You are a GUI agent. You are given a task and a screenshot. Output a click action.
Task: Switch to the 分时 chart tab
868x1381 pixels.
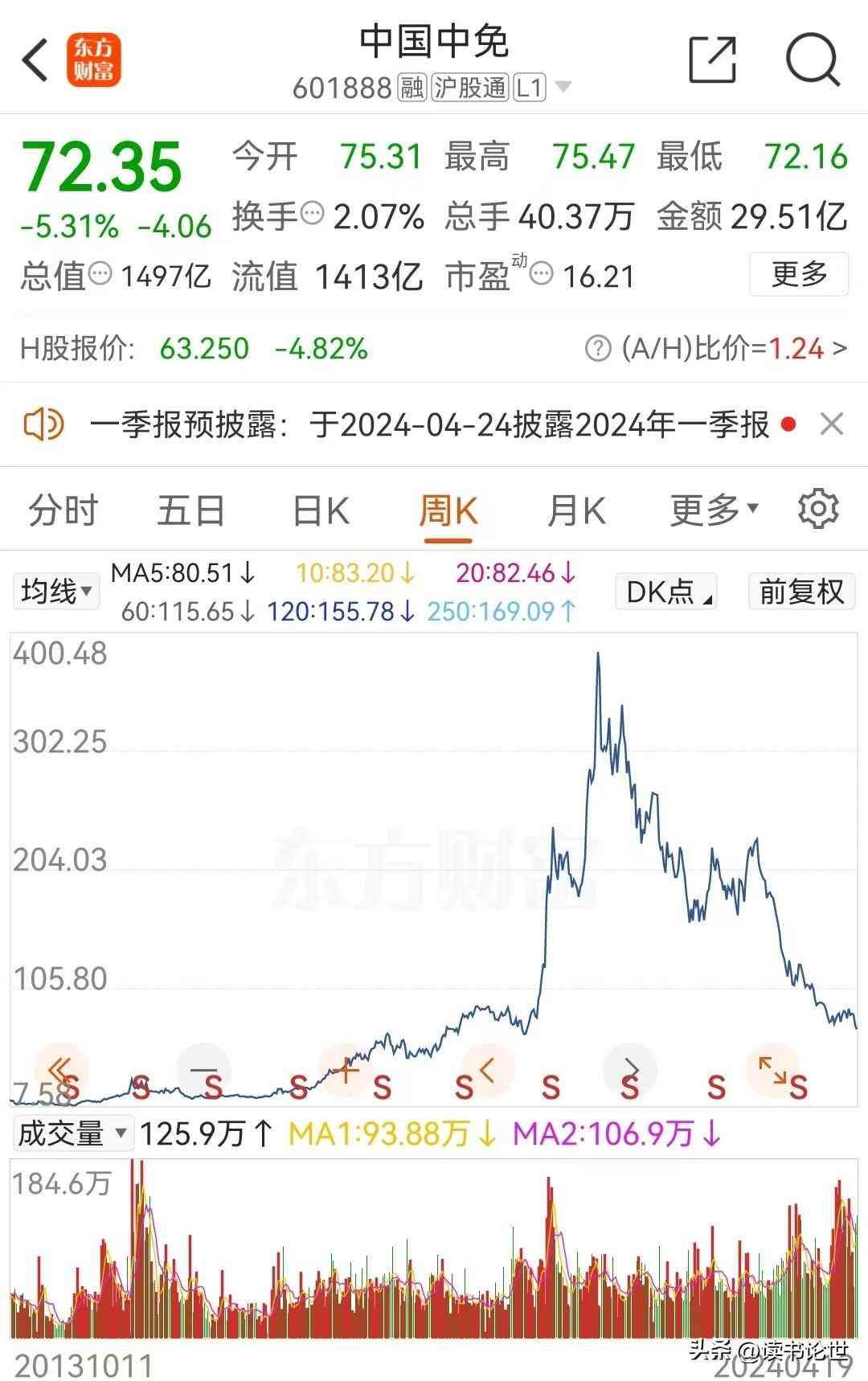pos(63,510)
